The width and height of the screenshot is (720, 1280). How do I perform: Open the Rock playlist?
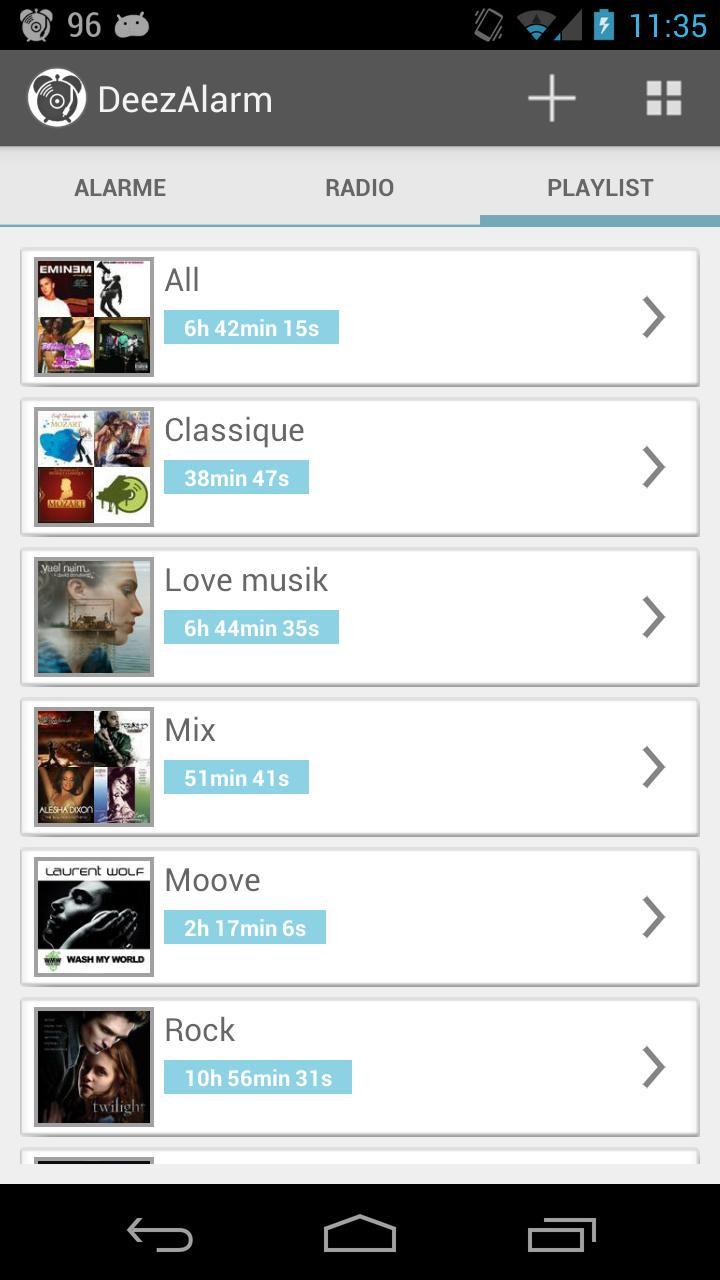click(360, 1067)
